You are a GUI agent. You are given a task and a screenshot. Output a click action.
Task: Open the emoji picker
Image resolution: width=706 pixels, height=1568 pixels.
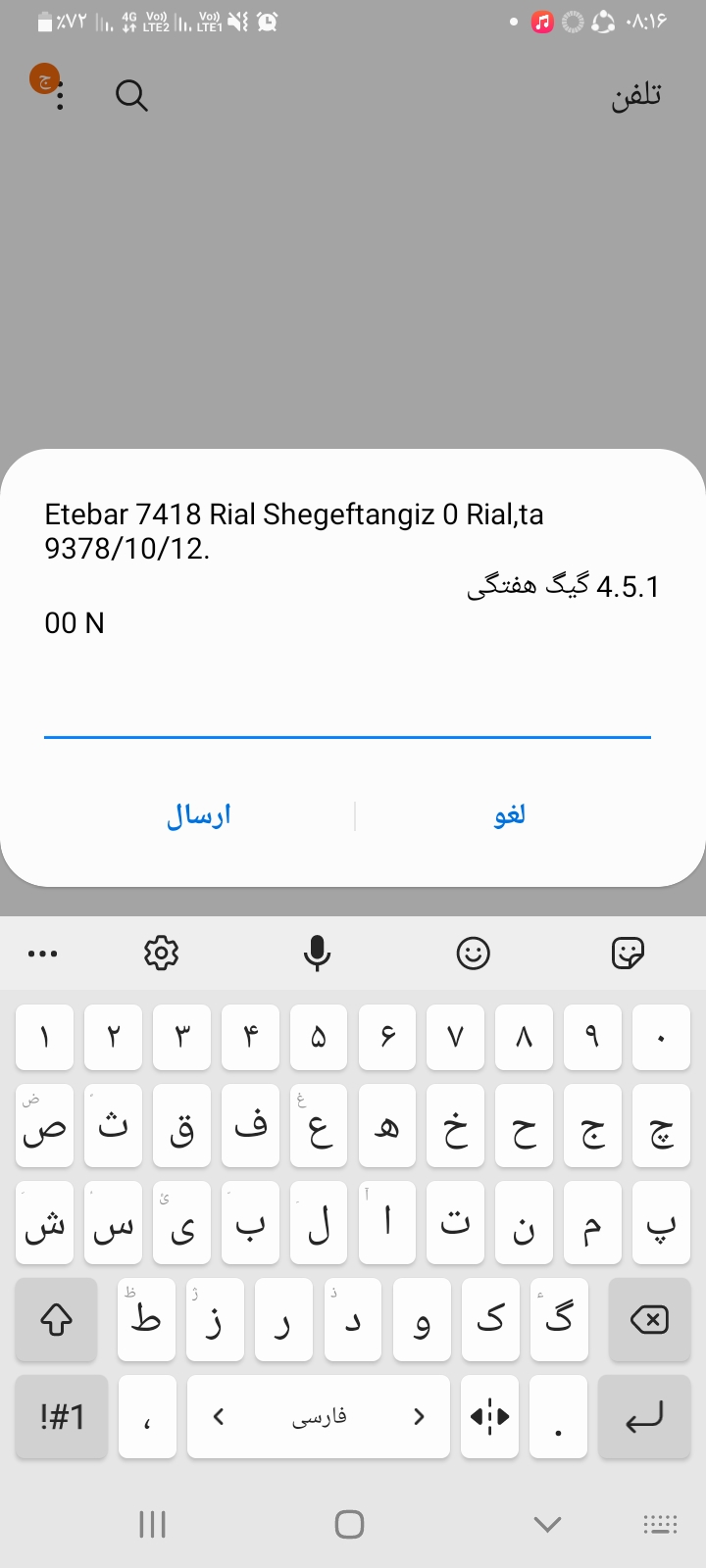pos(473,953)
